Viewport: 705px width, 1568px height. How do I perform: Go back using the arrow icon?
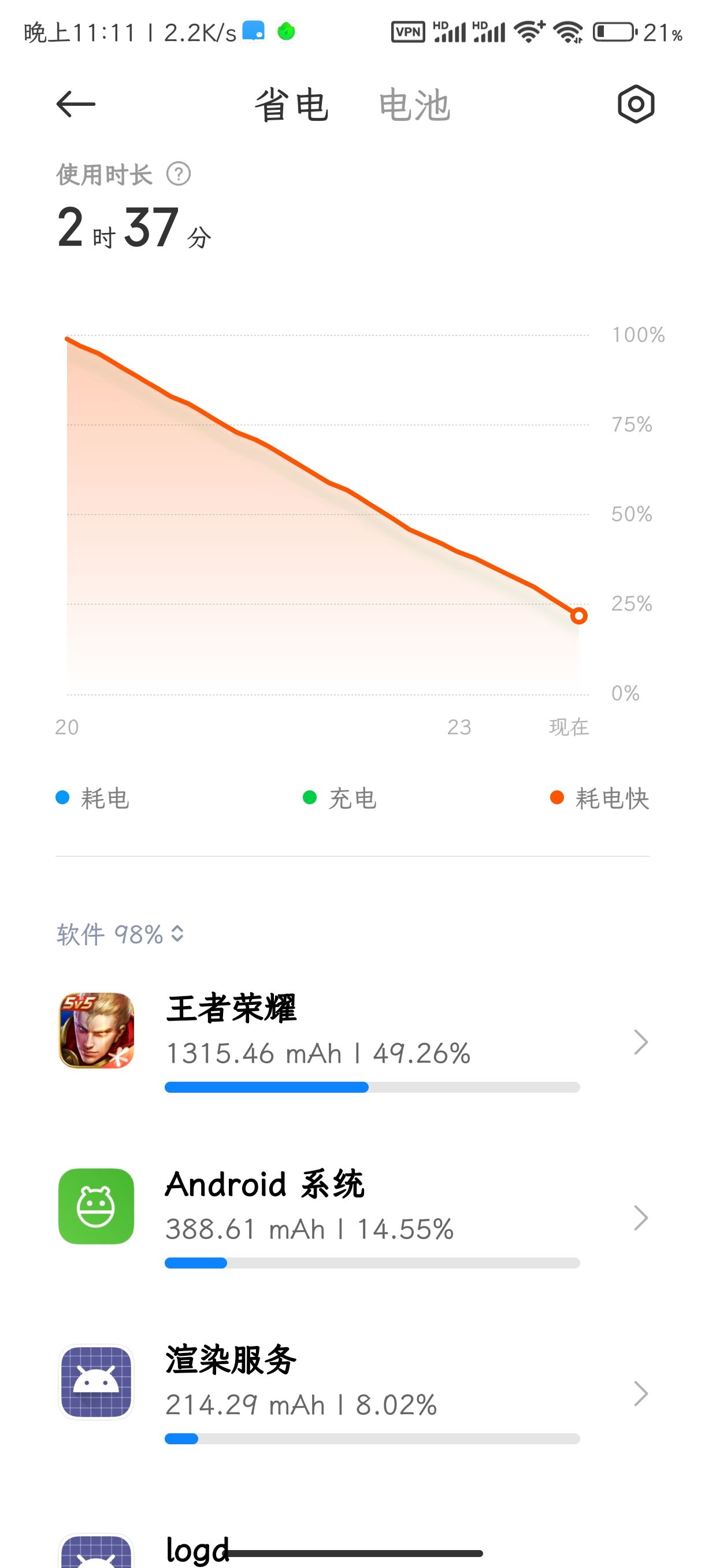(76, 104)
